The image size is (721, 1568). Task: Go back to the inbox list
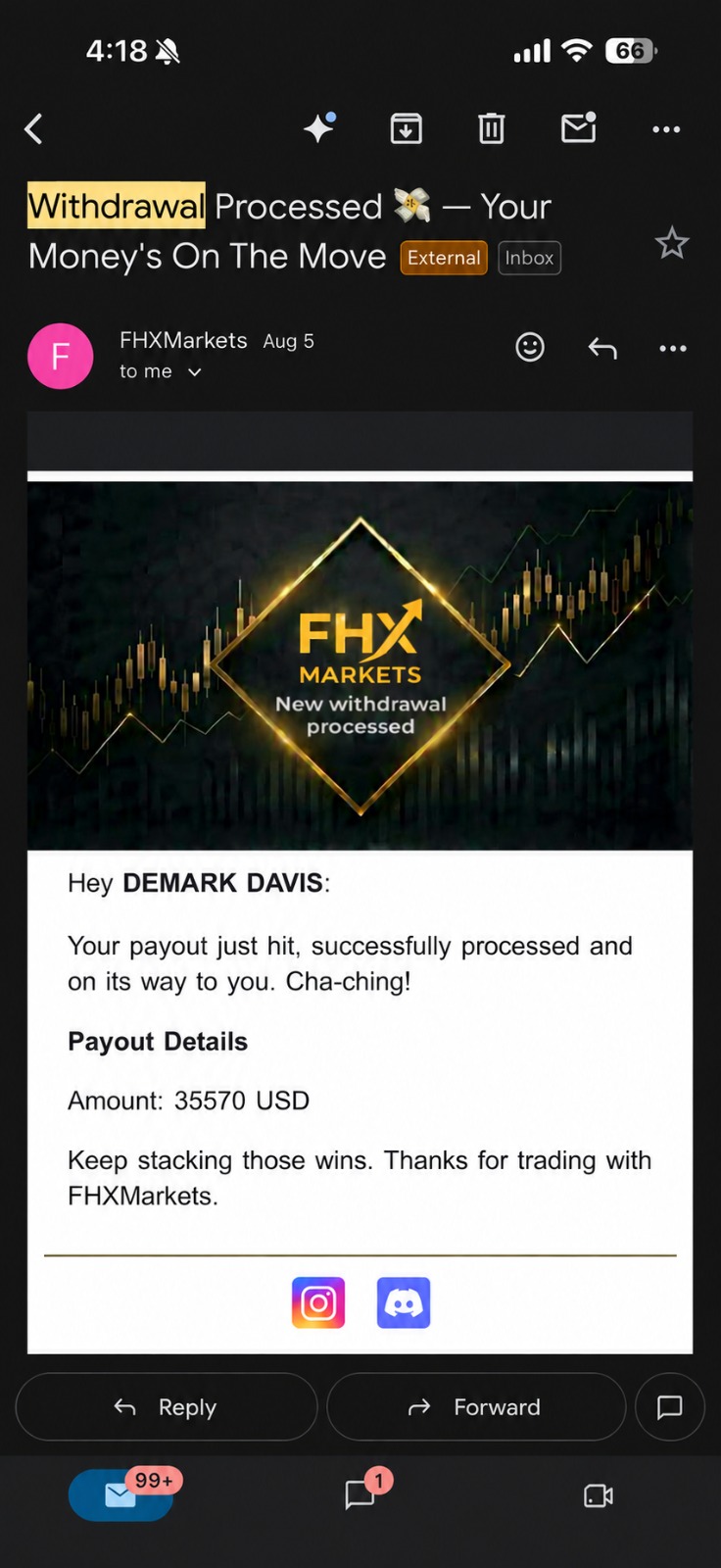pos(33,128)
